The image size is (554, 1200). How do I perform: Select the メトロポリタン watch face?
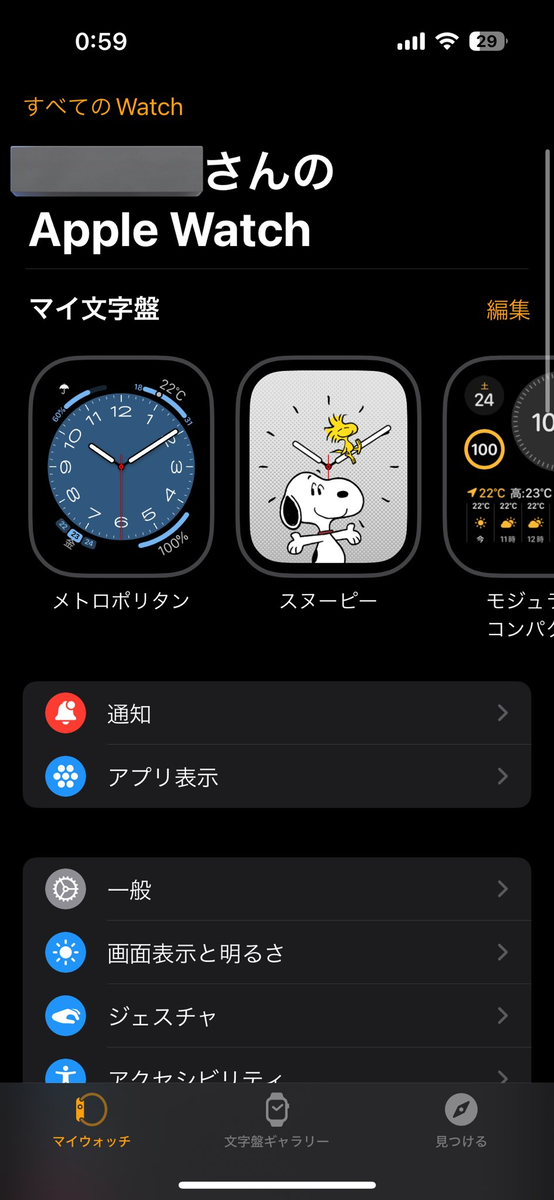[121, 466]
